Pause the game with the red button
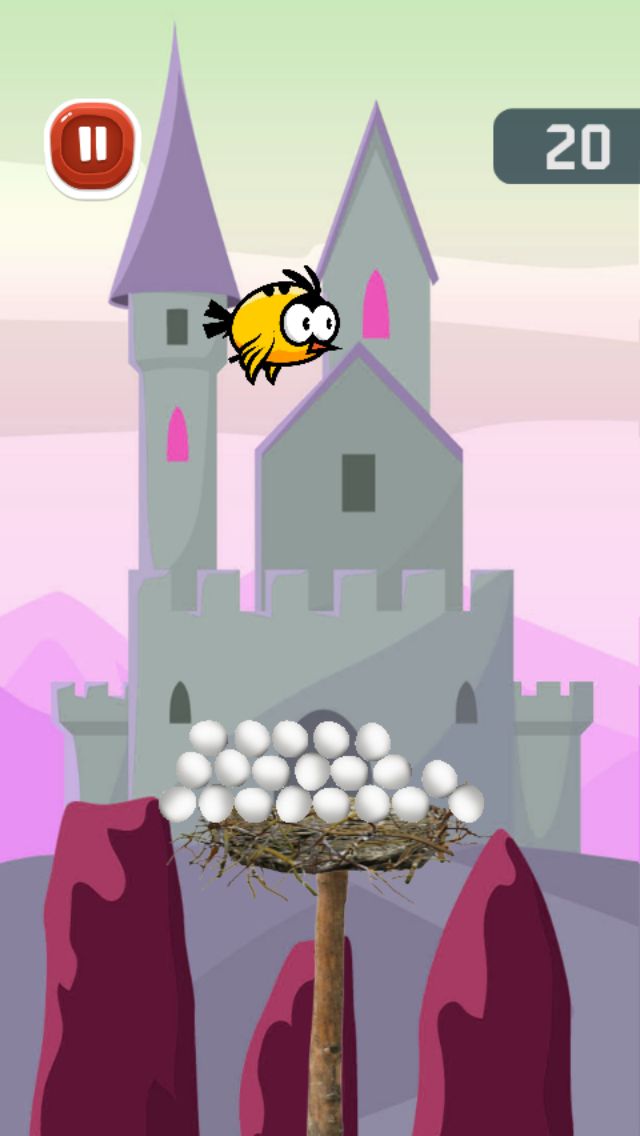This screenshot has width=640, height=1136. [93, 148]
